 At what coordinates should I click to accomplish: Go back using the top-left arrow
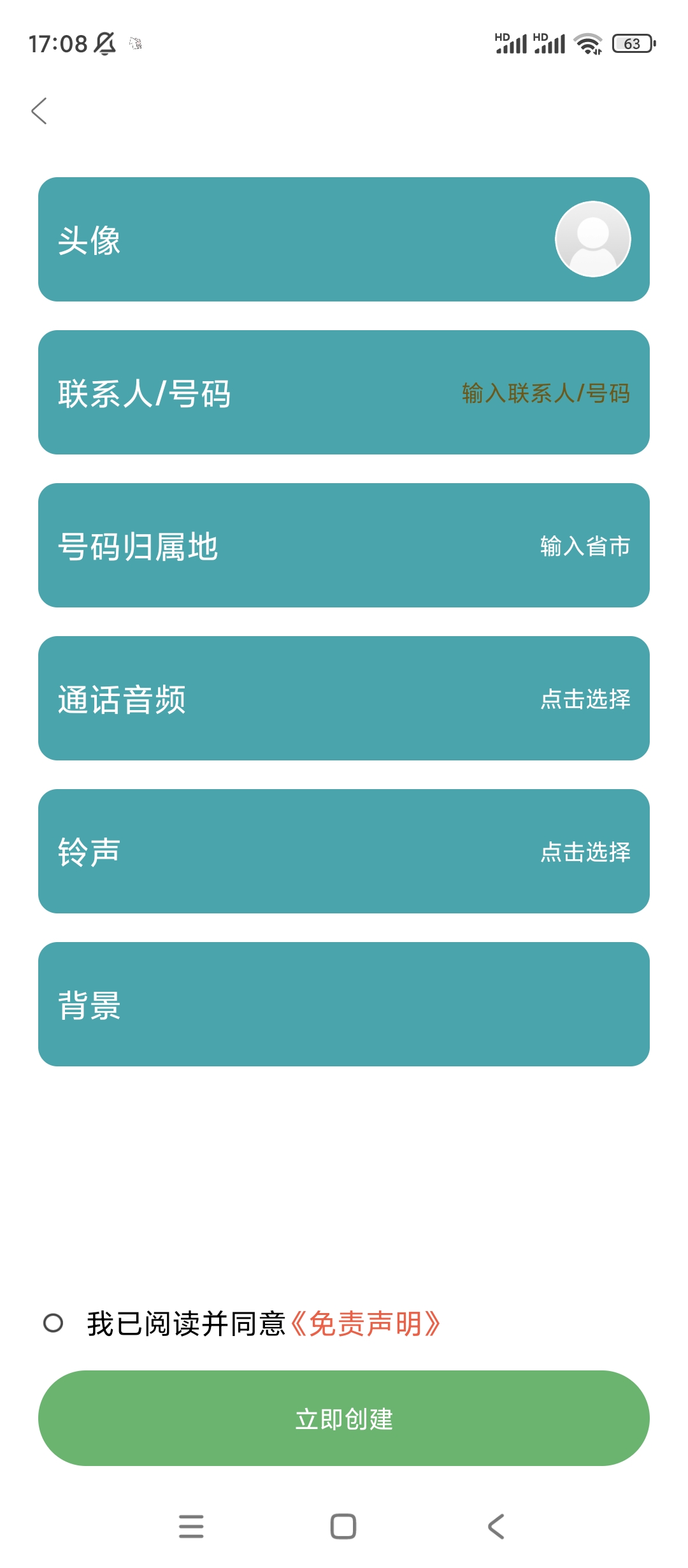pos(39,111)
